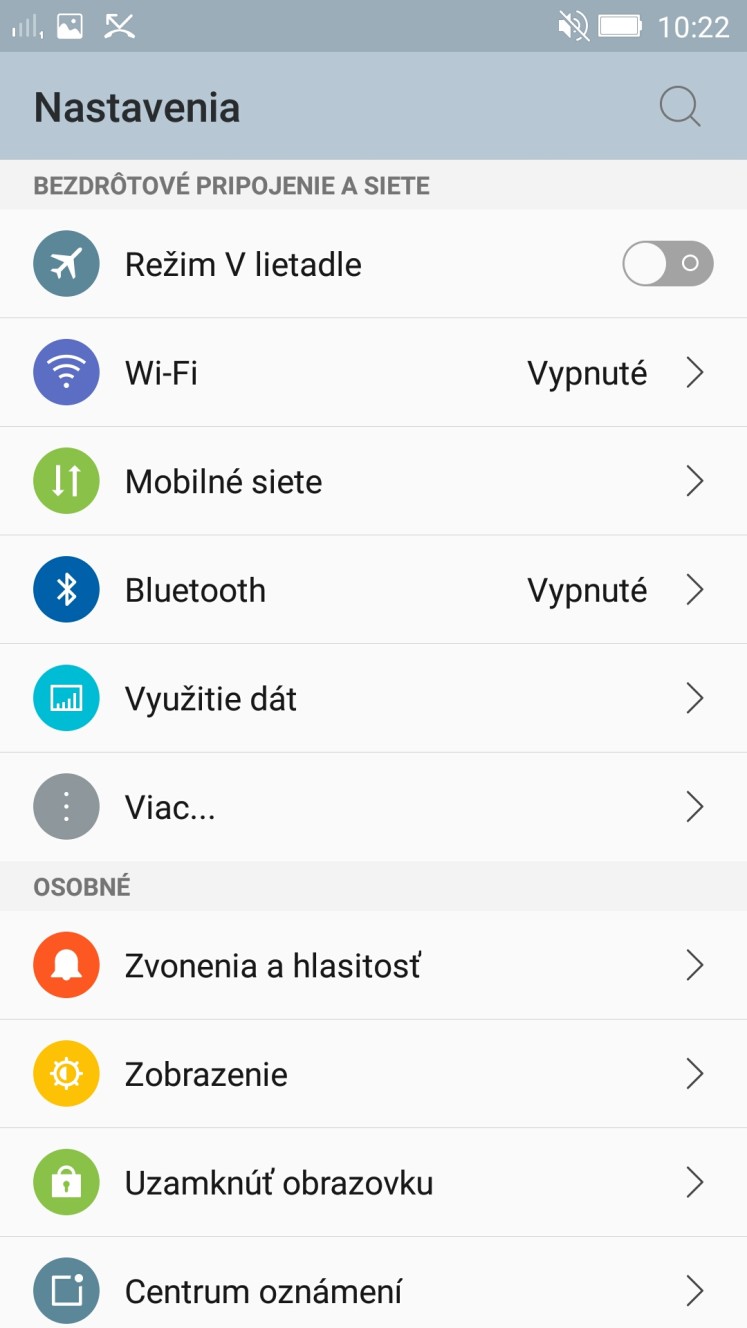Open the Viac... row
This screenshot has width=747, height=1328.
coord(373,807)
